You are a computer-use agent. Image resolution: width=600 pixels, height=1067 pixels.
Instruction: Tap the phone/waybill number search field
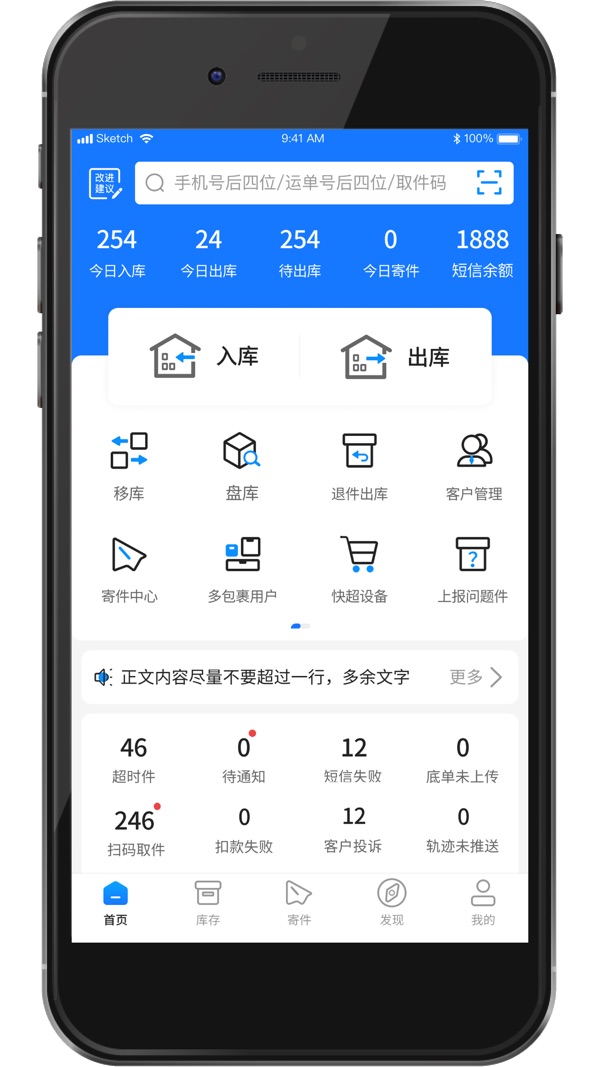click(x=310, y=183)
